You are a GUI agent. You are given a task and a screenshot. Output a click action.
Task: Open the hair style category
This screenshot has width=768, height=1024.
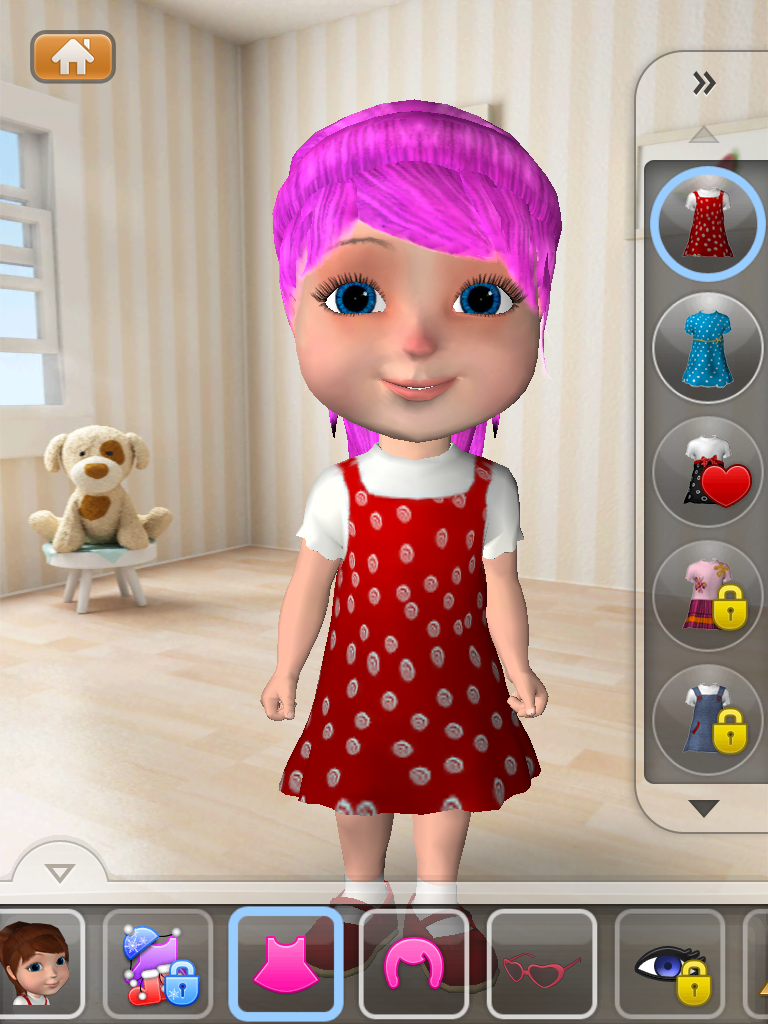[414, 963]
